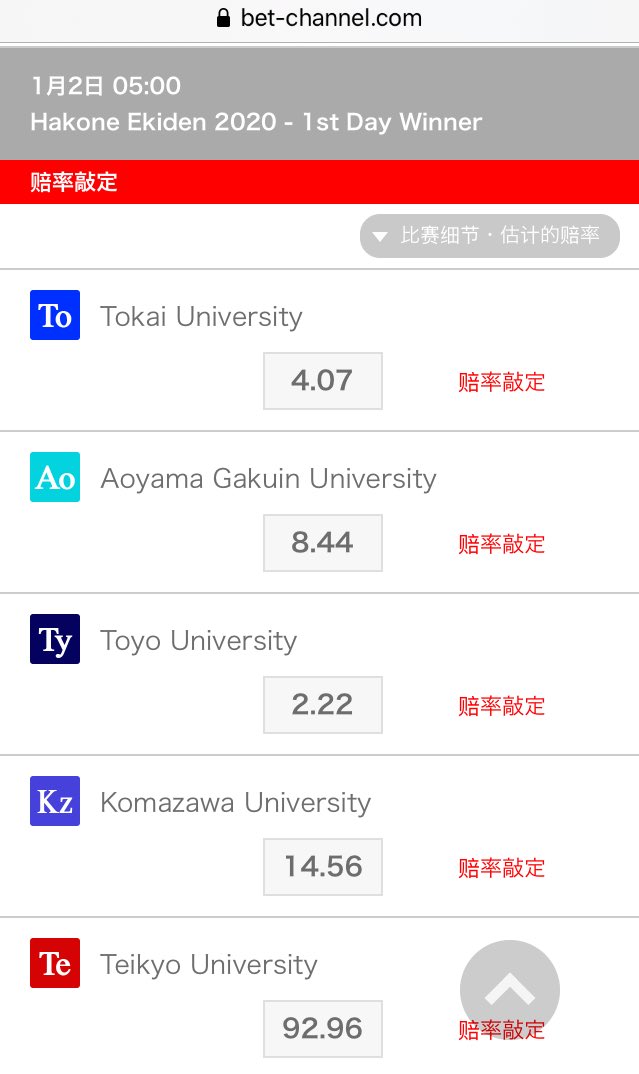Select Komazawa University odds 14.56

322,867
